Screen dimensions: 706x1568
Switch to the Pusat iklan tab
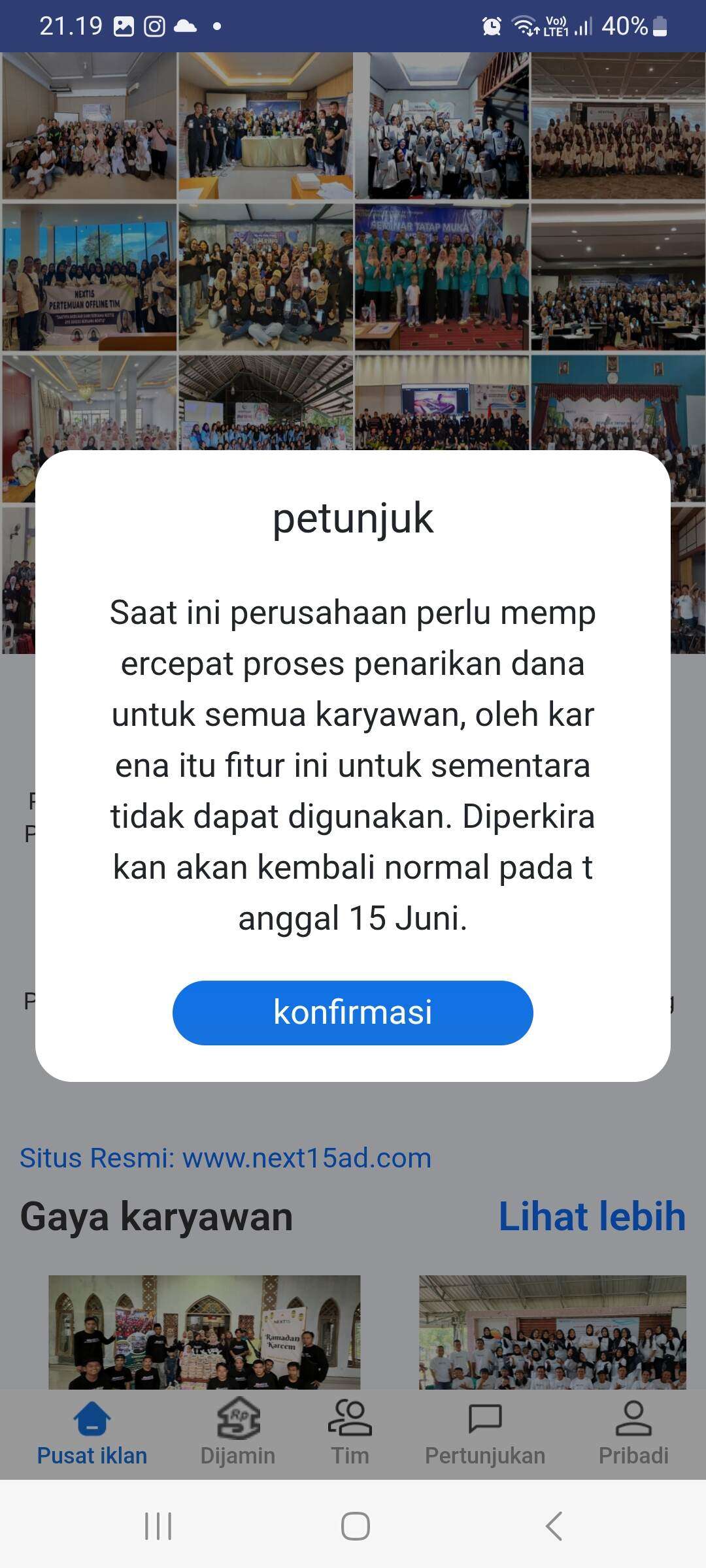(92, 1433)
